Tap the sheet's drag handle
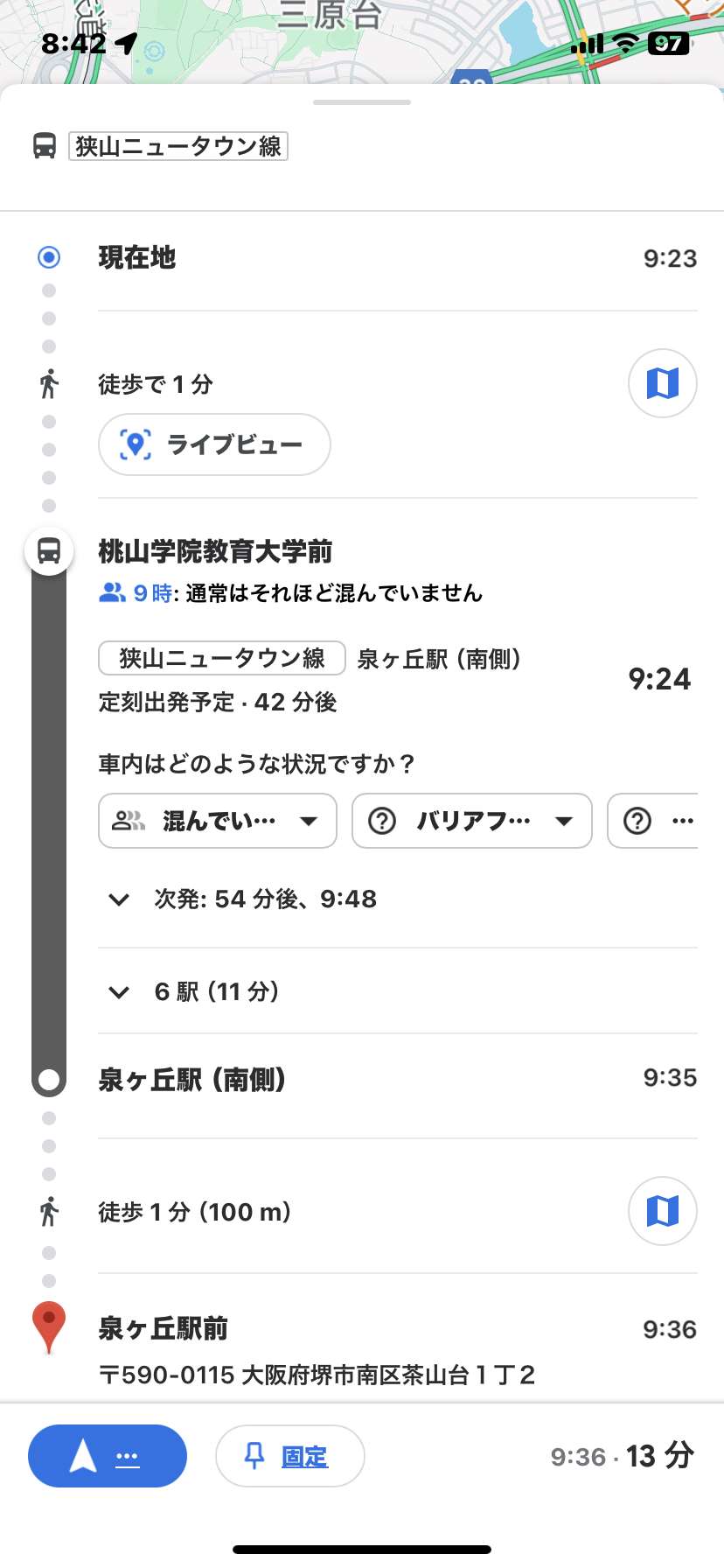724x1568 pixels. point(362,102)
